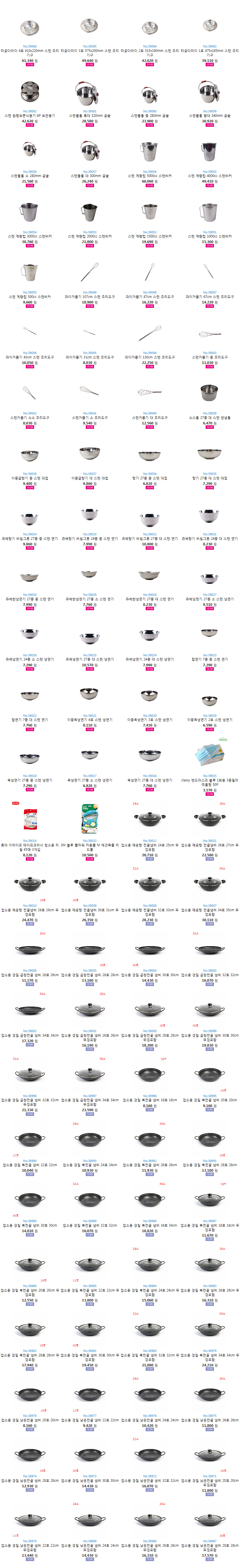View product No.39011 26cm wok with lid

coord(209,819)
